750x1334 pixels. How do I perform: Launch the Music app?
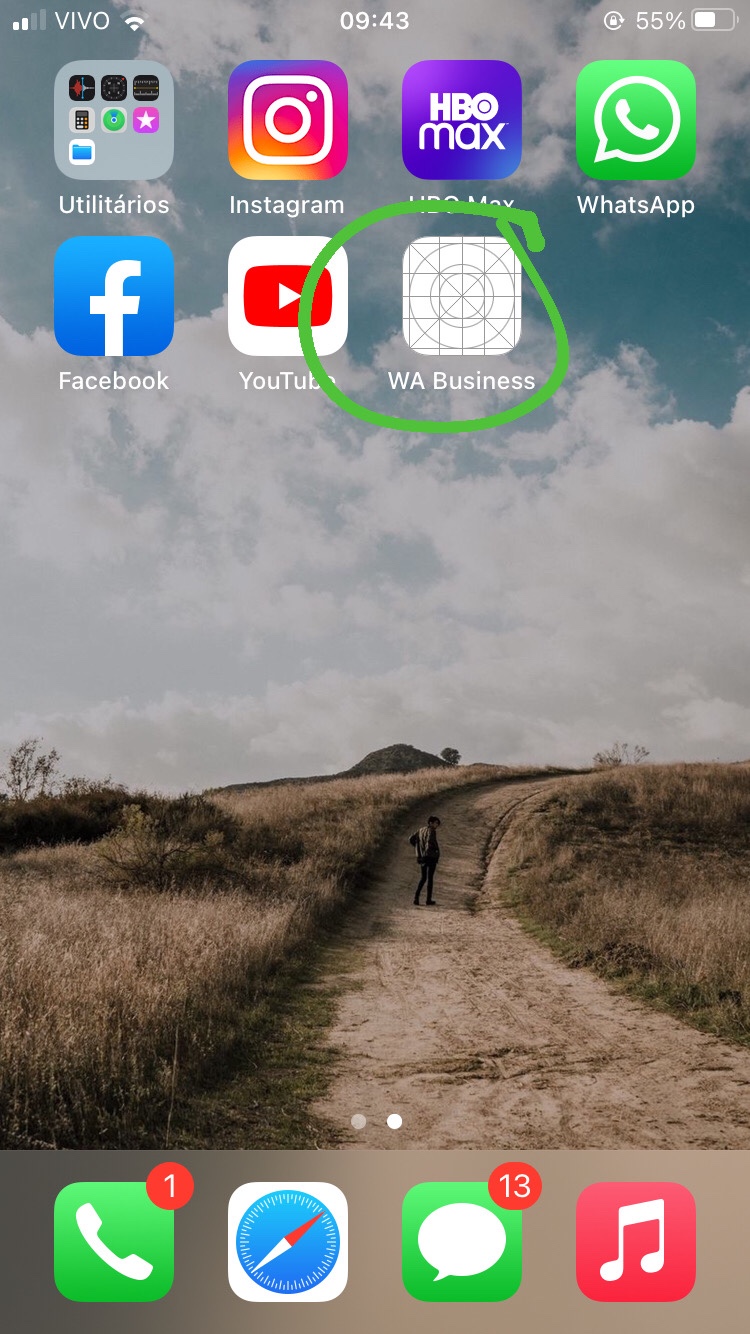[636, 1242]
